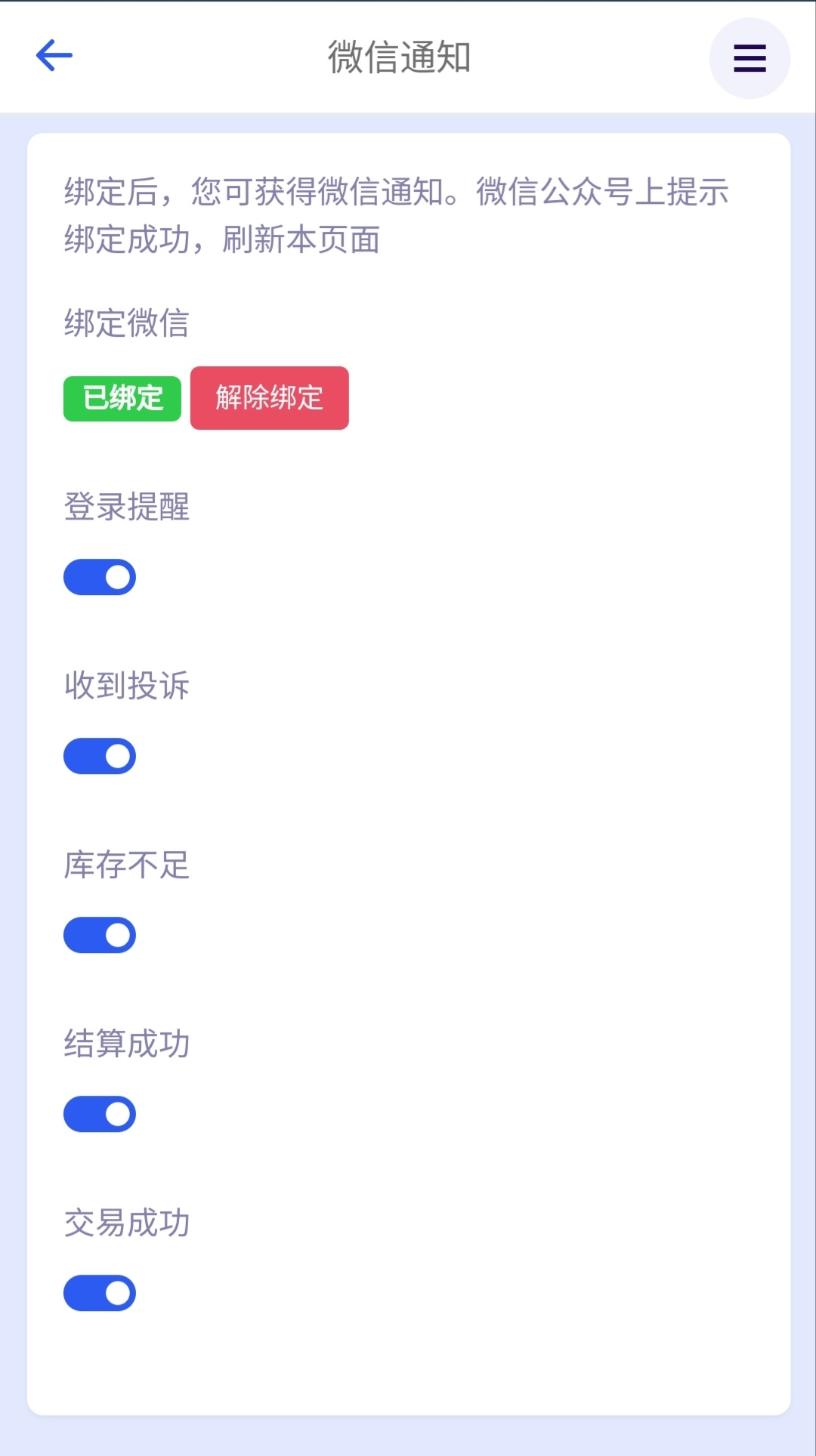This screenshot has height=1456, width=816.
Task: Disable the 登录提醒 login reminder switch
Action: tap(100, 577)
